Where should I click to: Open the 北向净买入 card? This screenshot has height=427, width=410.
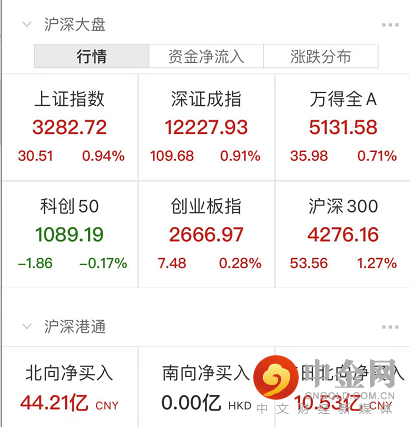tap(70, 387)
